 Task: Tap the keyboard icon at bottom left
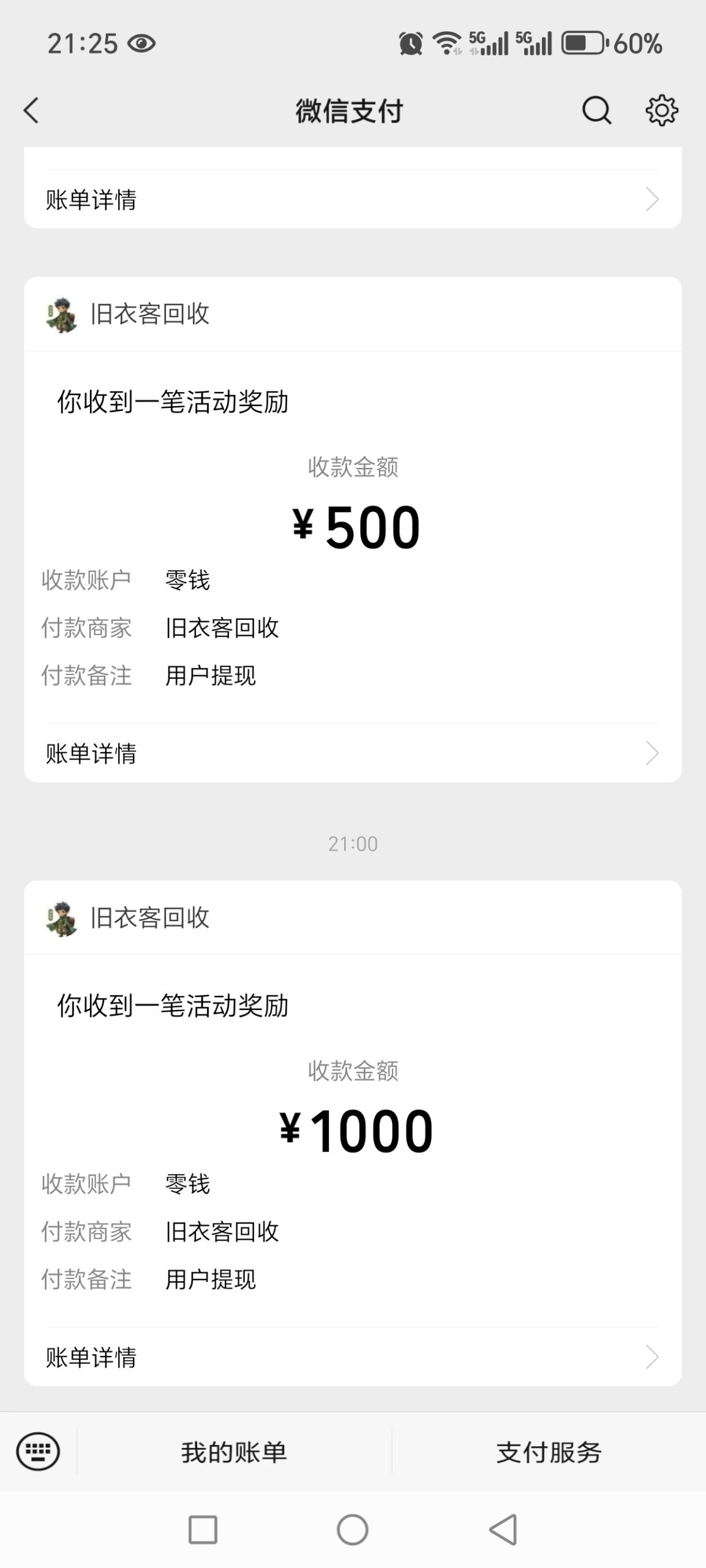[x=40, y=1452]
